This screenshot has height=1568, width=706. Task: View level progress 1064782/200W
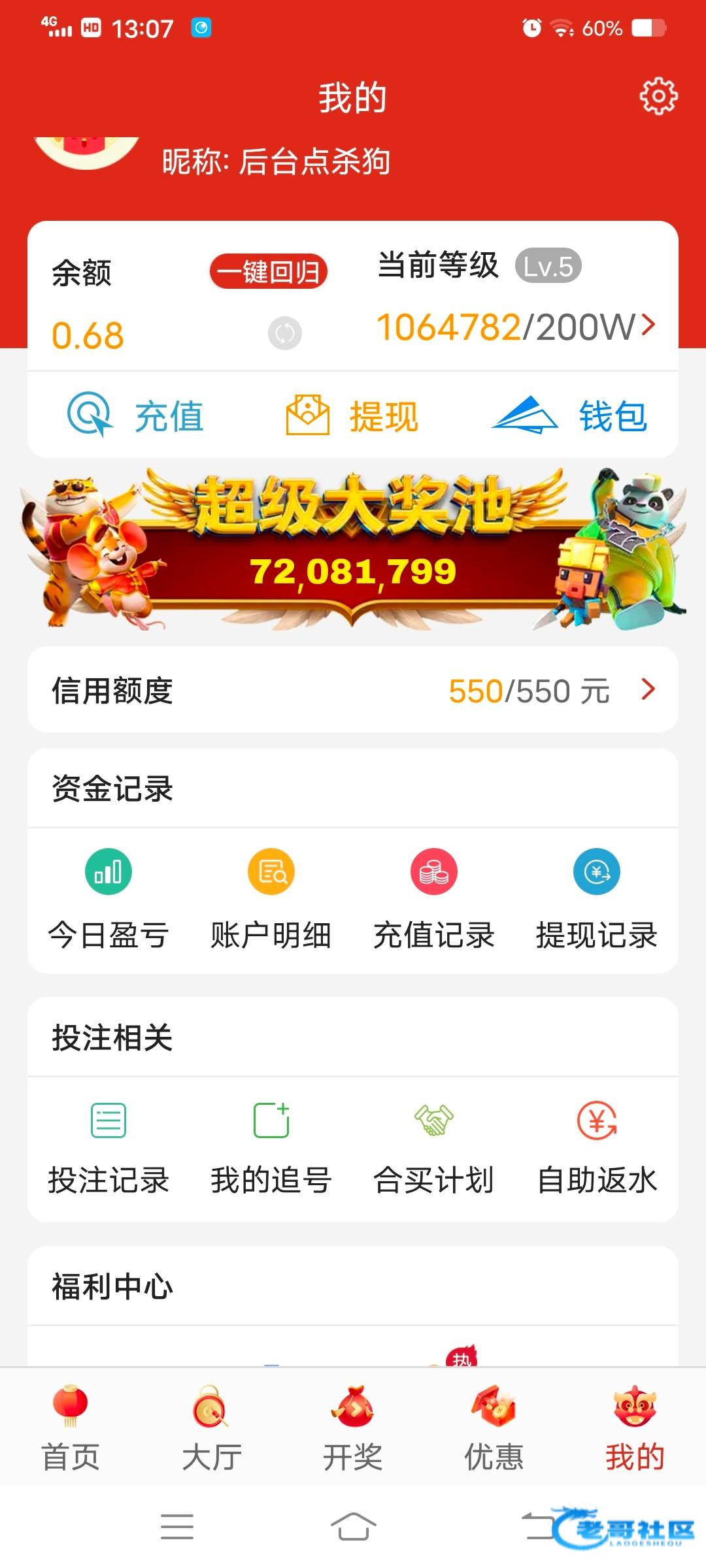[515, 327]
